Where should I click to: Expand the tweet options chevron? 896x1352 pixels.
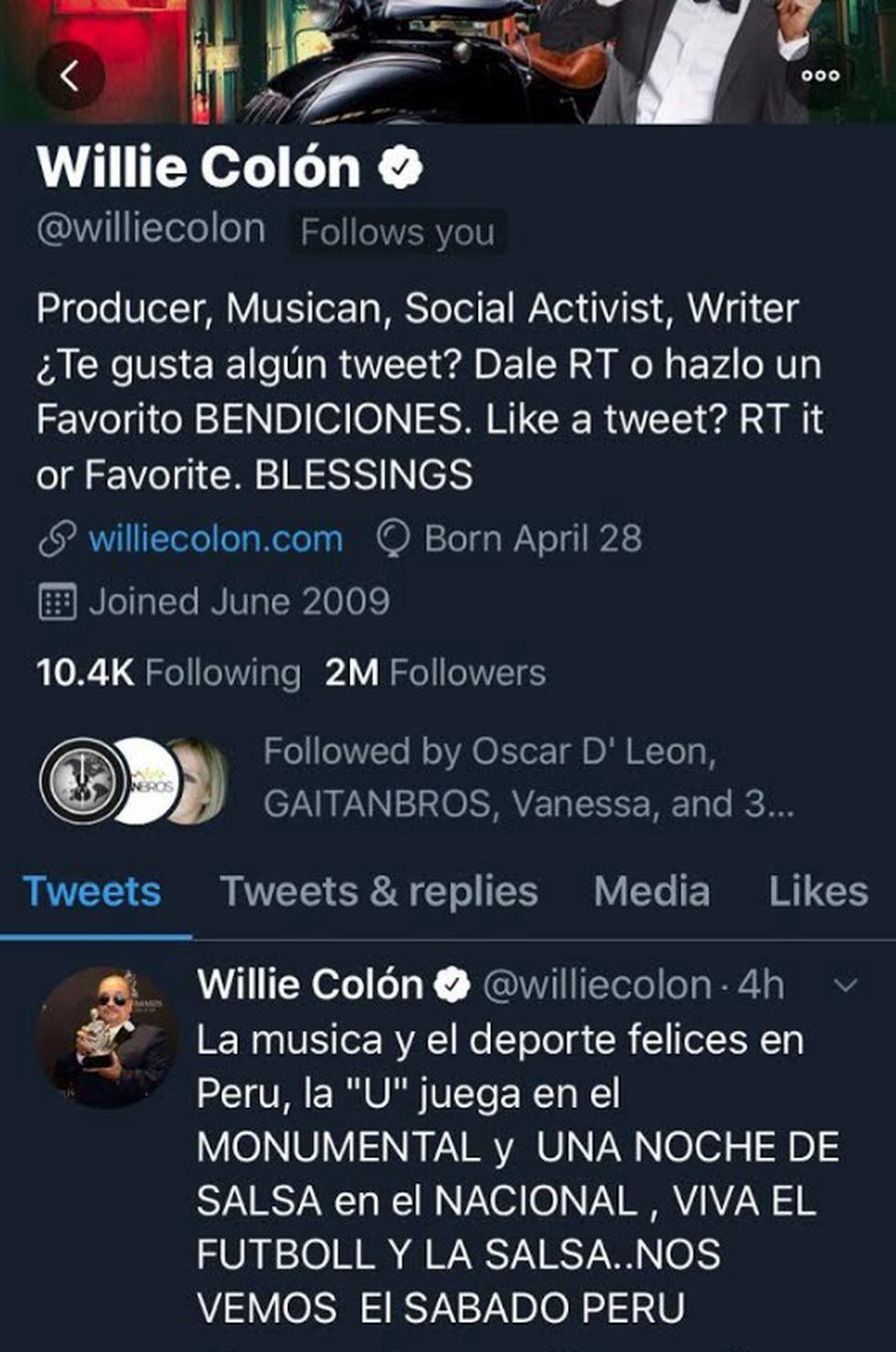[x=846, y=985]
